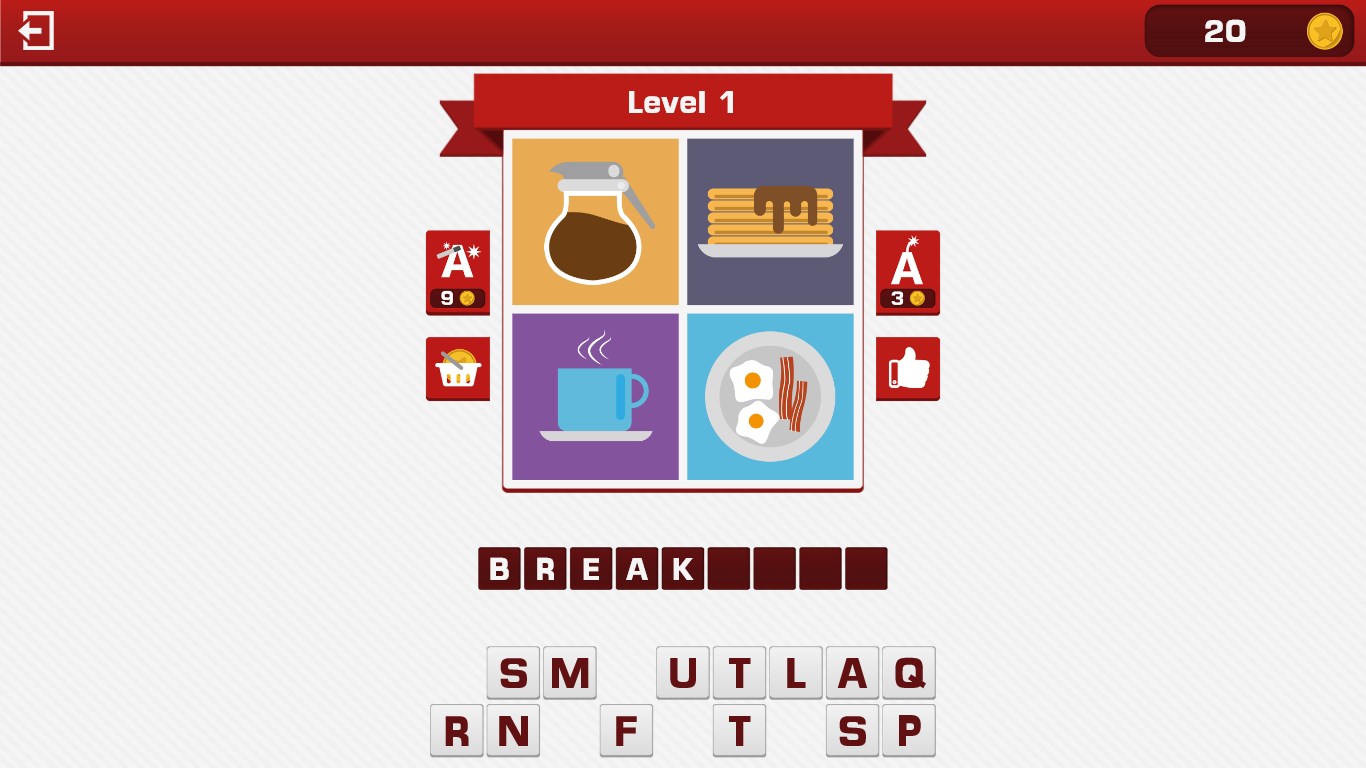Pick the letter N tile
Viewport: 1366px width, 768px height.
[513, 731]
